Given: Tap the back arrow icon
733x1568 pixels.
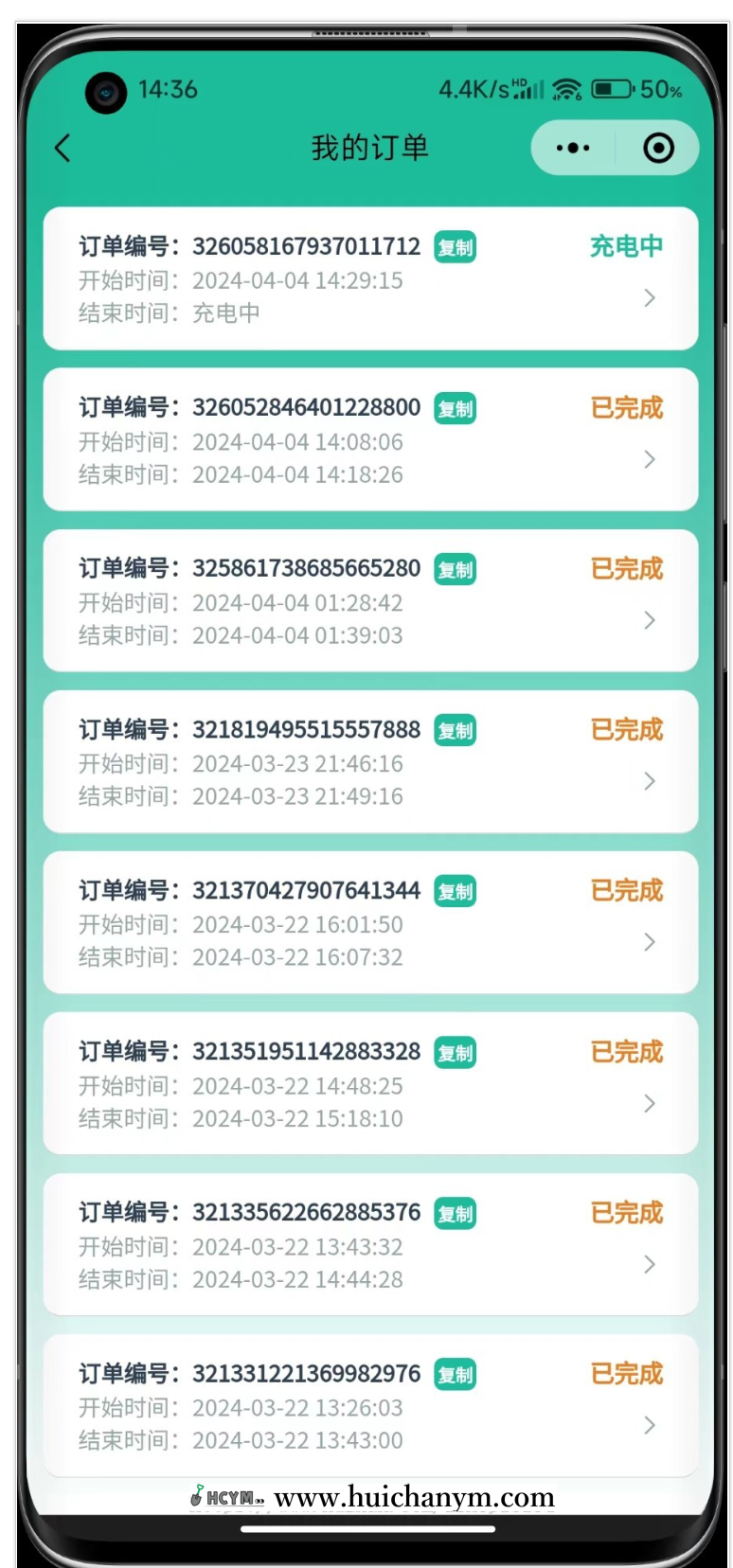Looking at the screenshot, I should (63, 149).
